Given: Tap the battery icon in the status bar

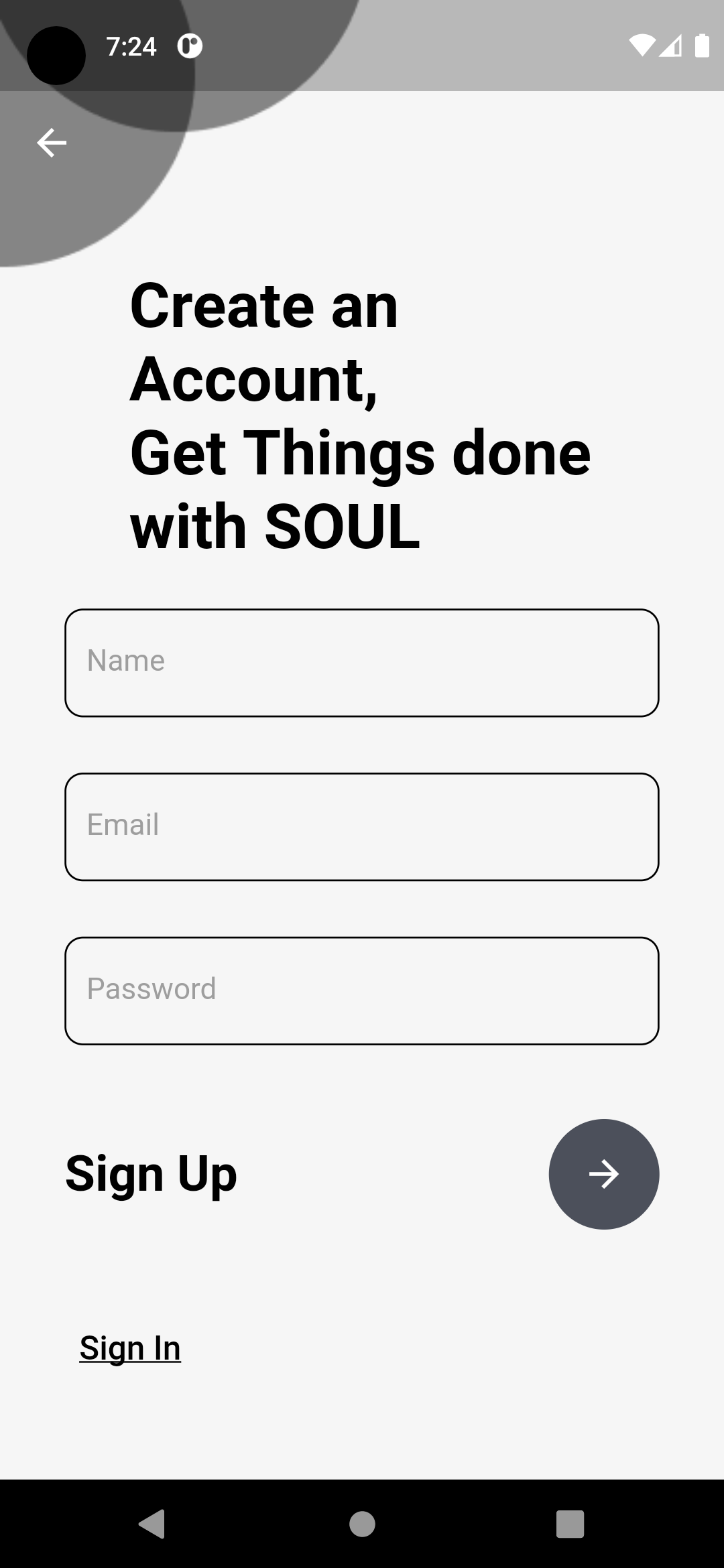Looking at the screenshot, I should [702, 46].
